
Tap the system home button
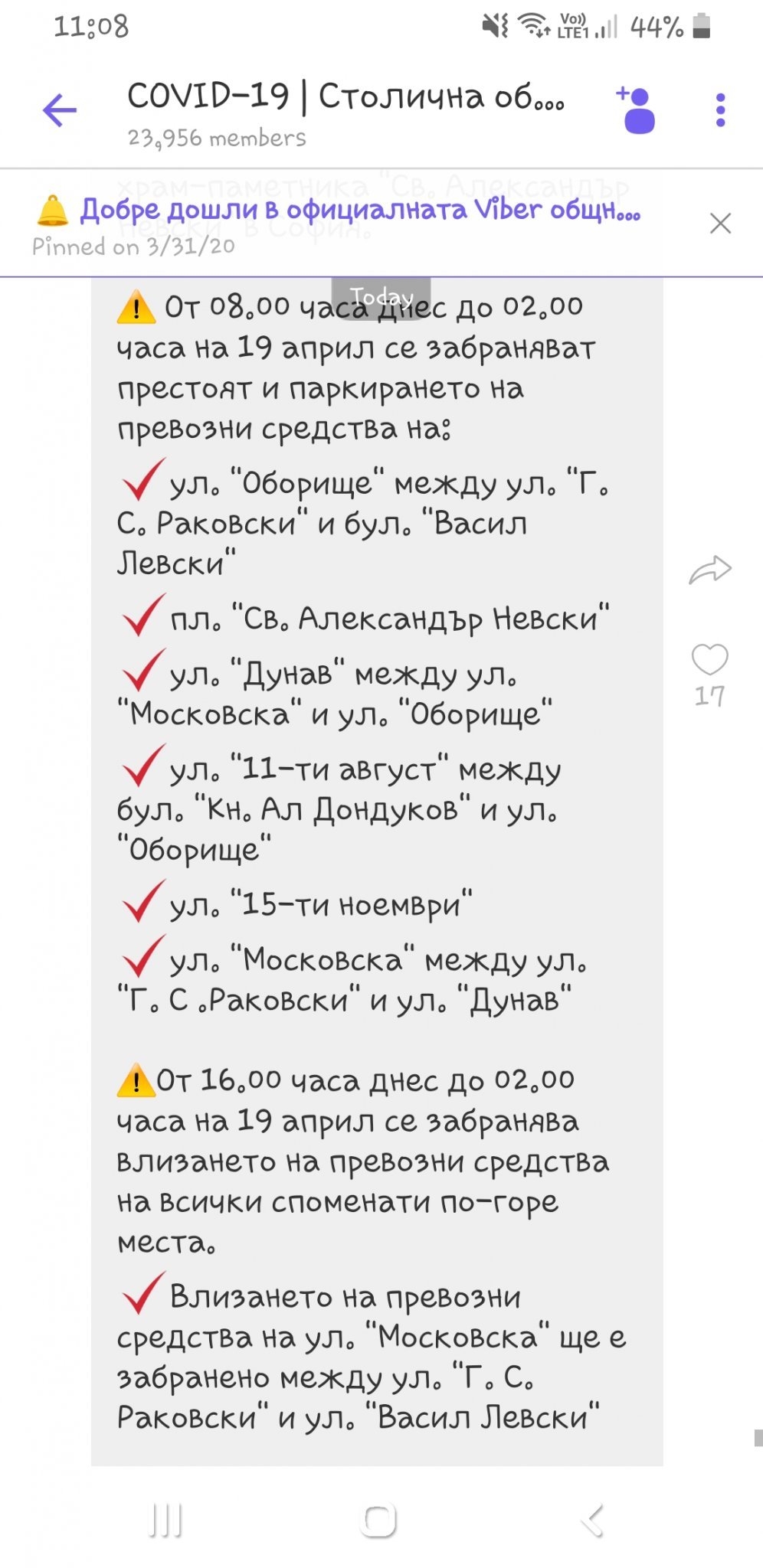378,1520
